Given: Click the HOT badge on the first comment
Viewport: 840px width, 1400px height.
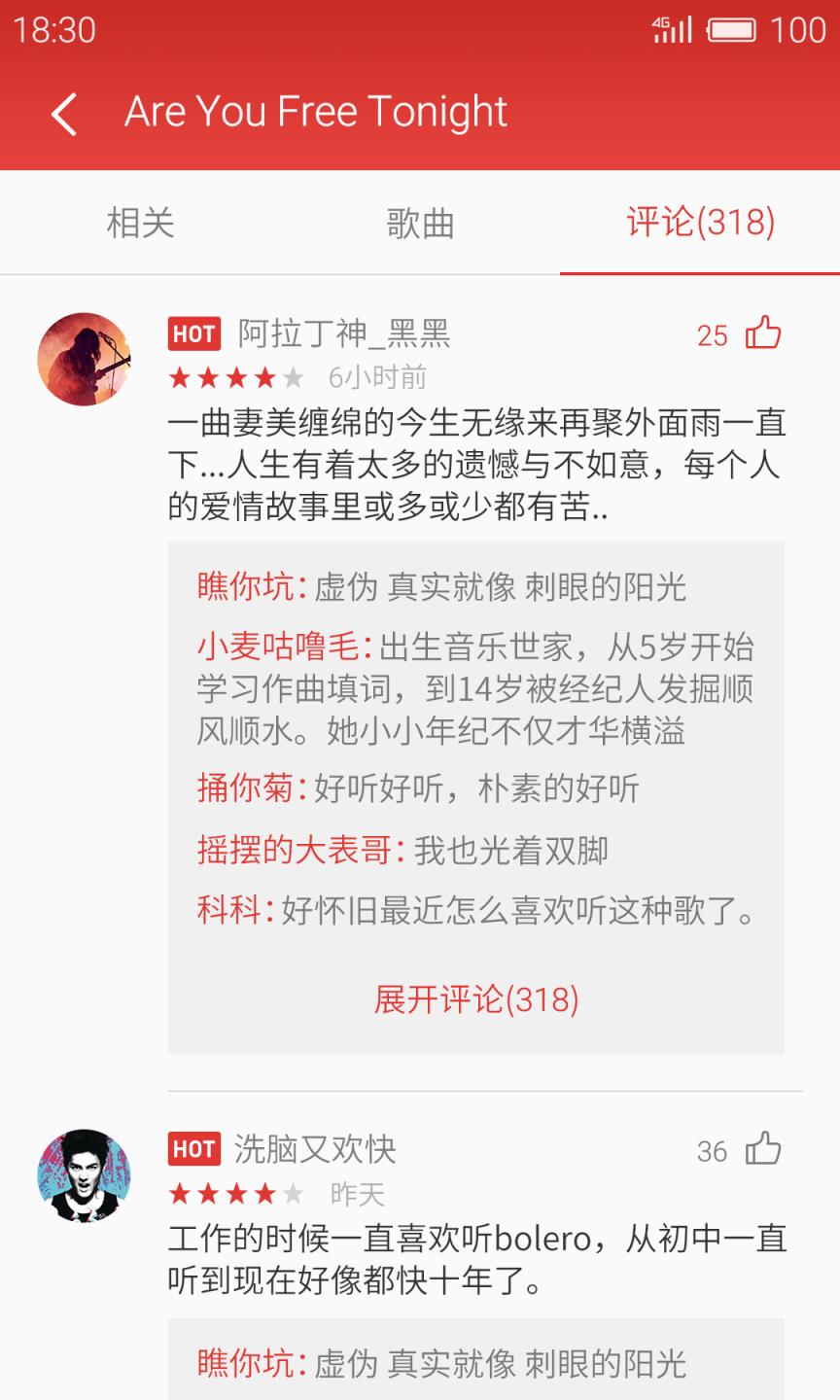Looking at the screenshot, I should 193,334.
